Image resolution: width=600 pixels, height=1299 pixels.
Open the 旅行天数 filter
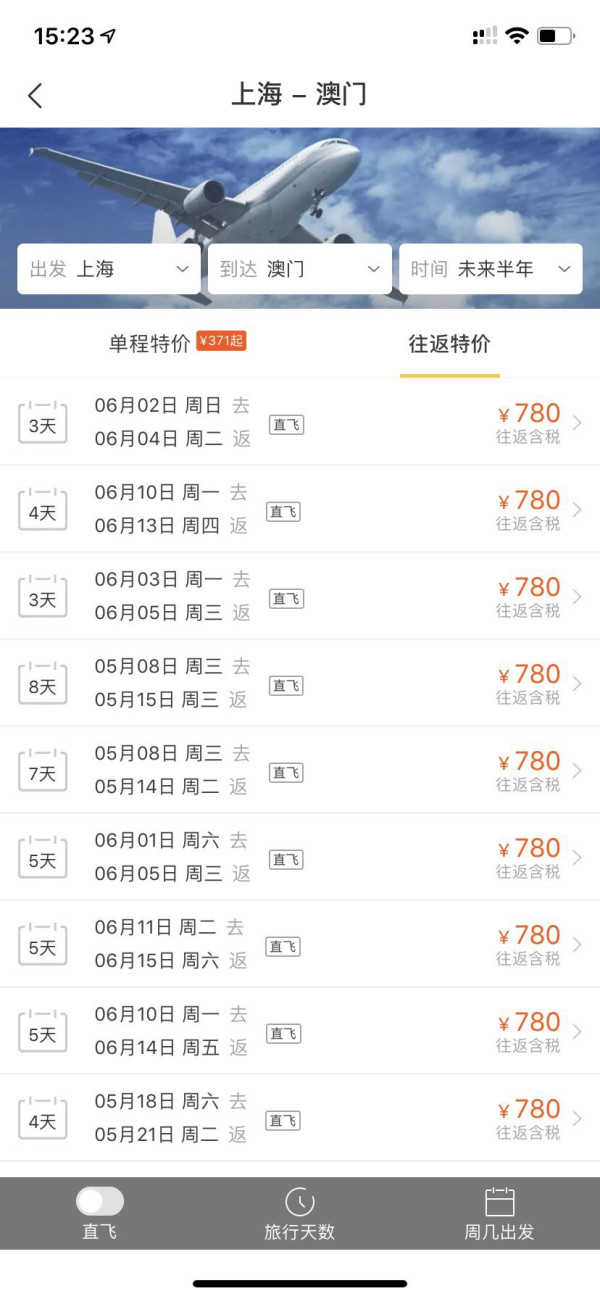pyautogui.click(x=300, y=1213)
